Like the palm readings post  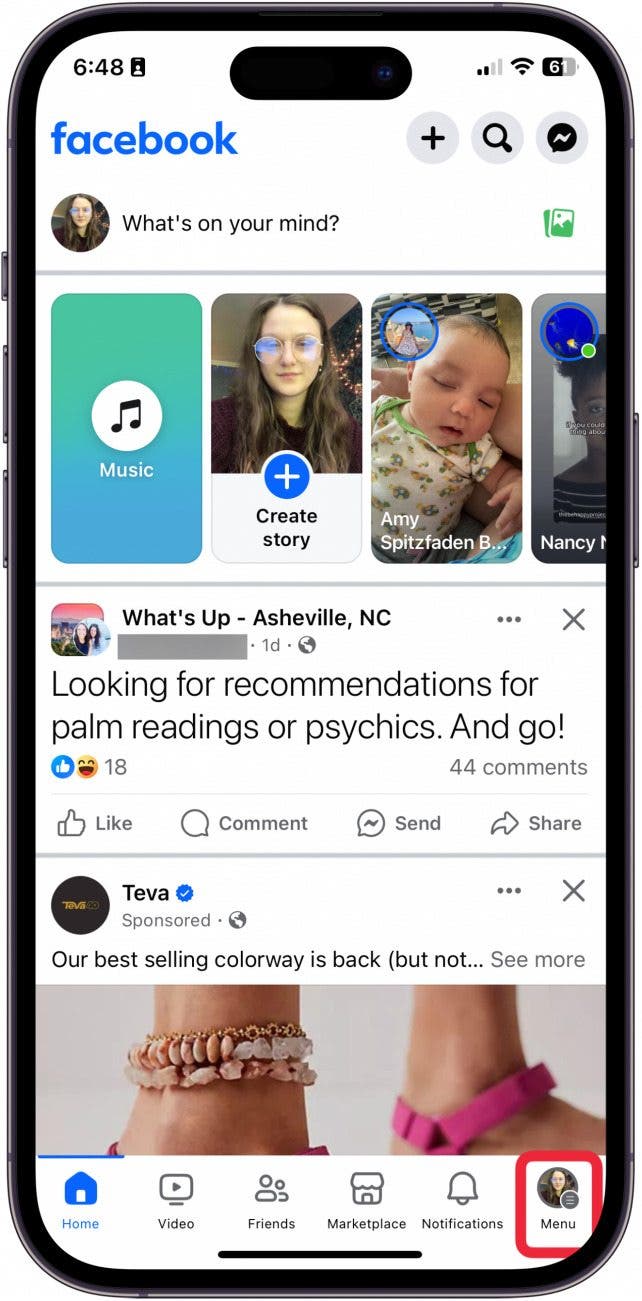(95, 823)
